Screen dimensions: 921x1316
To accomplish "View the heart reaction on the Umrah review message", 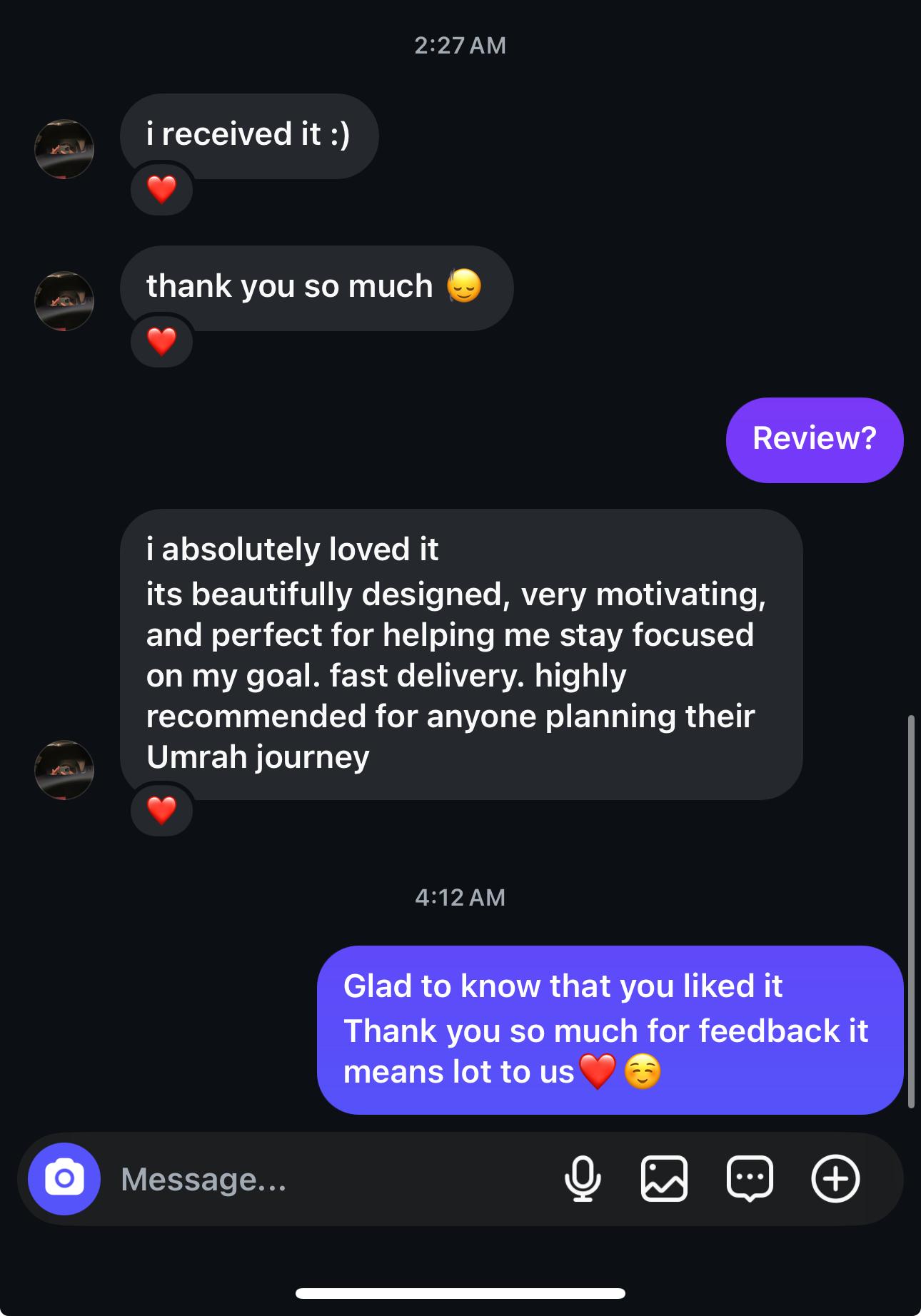I will click(162, 810).
